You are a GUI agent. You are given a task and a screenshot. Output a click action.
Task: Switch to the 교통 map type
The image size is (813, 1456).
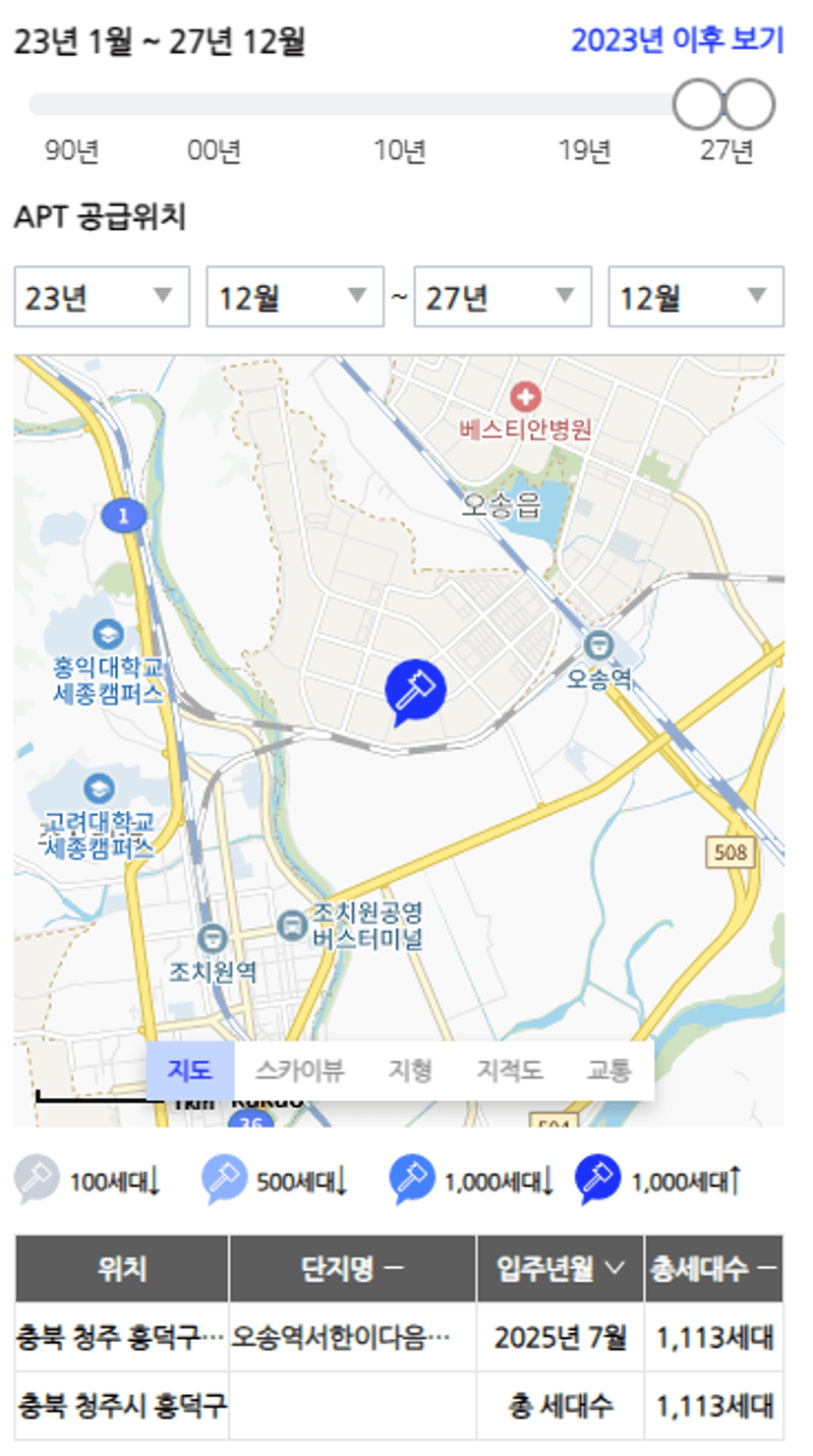pyautogui.click(x=609, y=1071)
